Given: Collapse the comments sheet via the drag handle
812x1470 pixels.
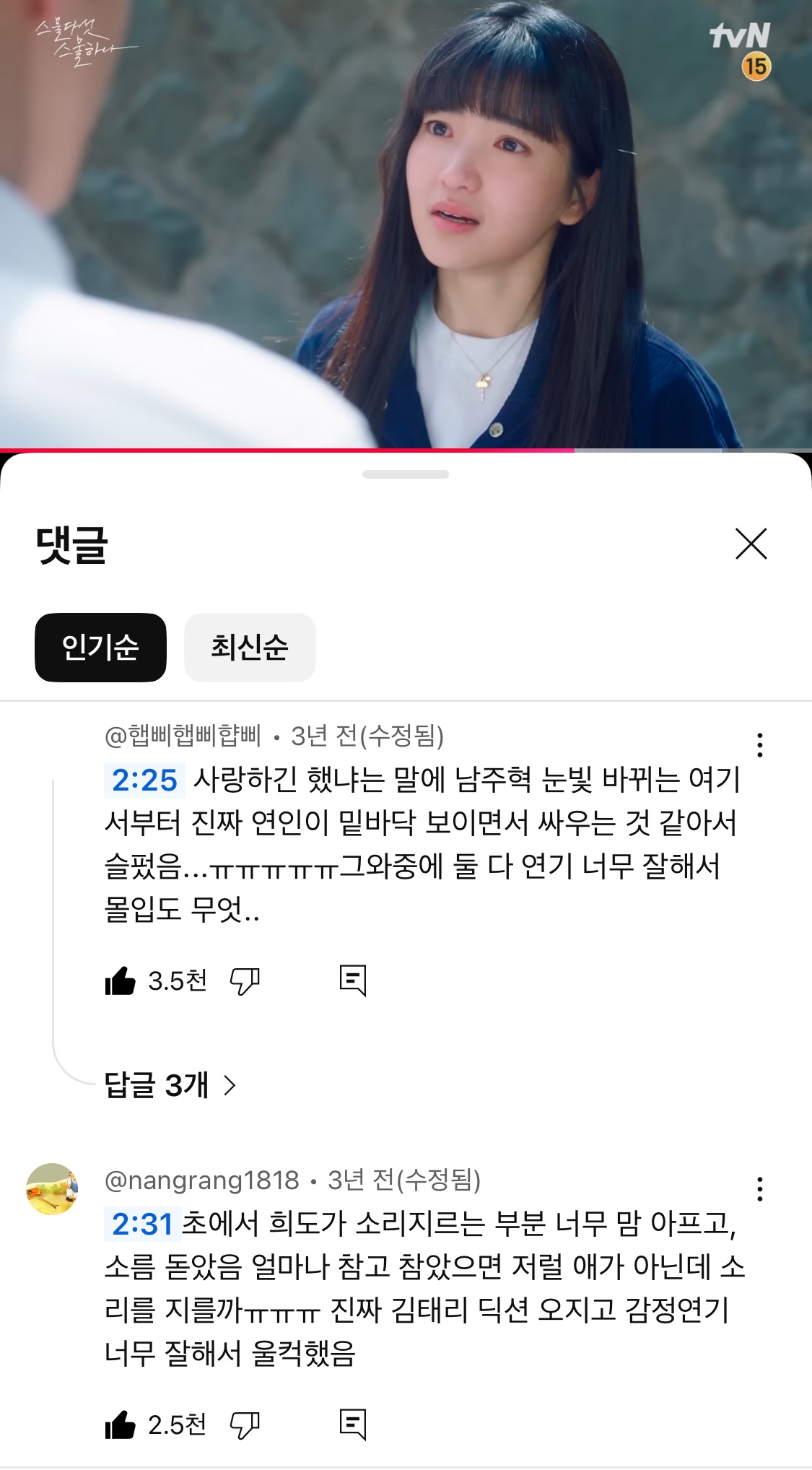Looking at the screenshot, I should 406,473.
